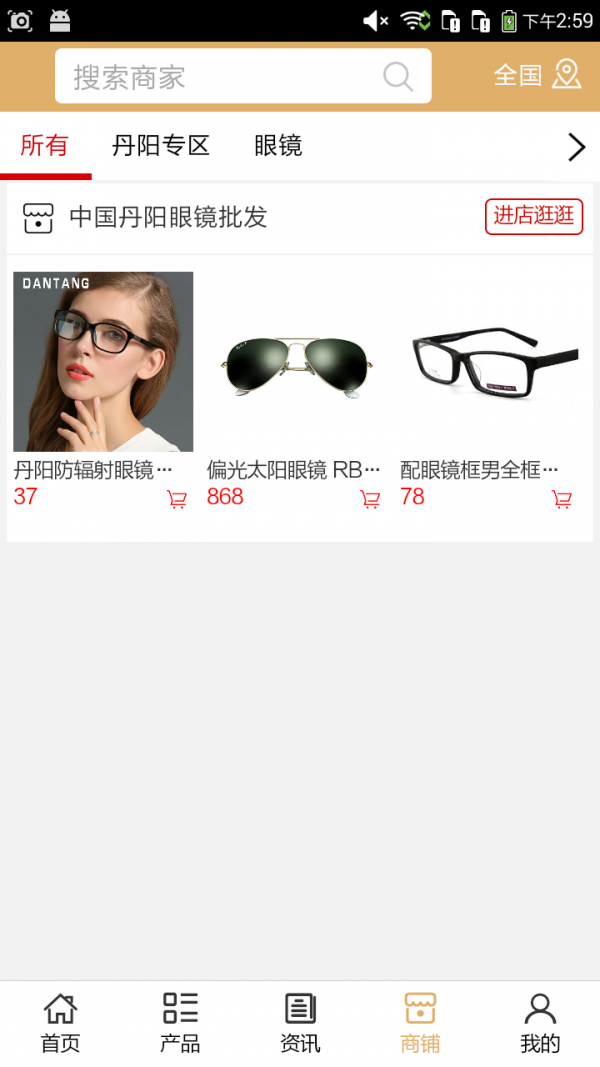This screenshot has height=1067, width=600.
Task: Expand more categories with the right arrow
Action: pos(576,147)
